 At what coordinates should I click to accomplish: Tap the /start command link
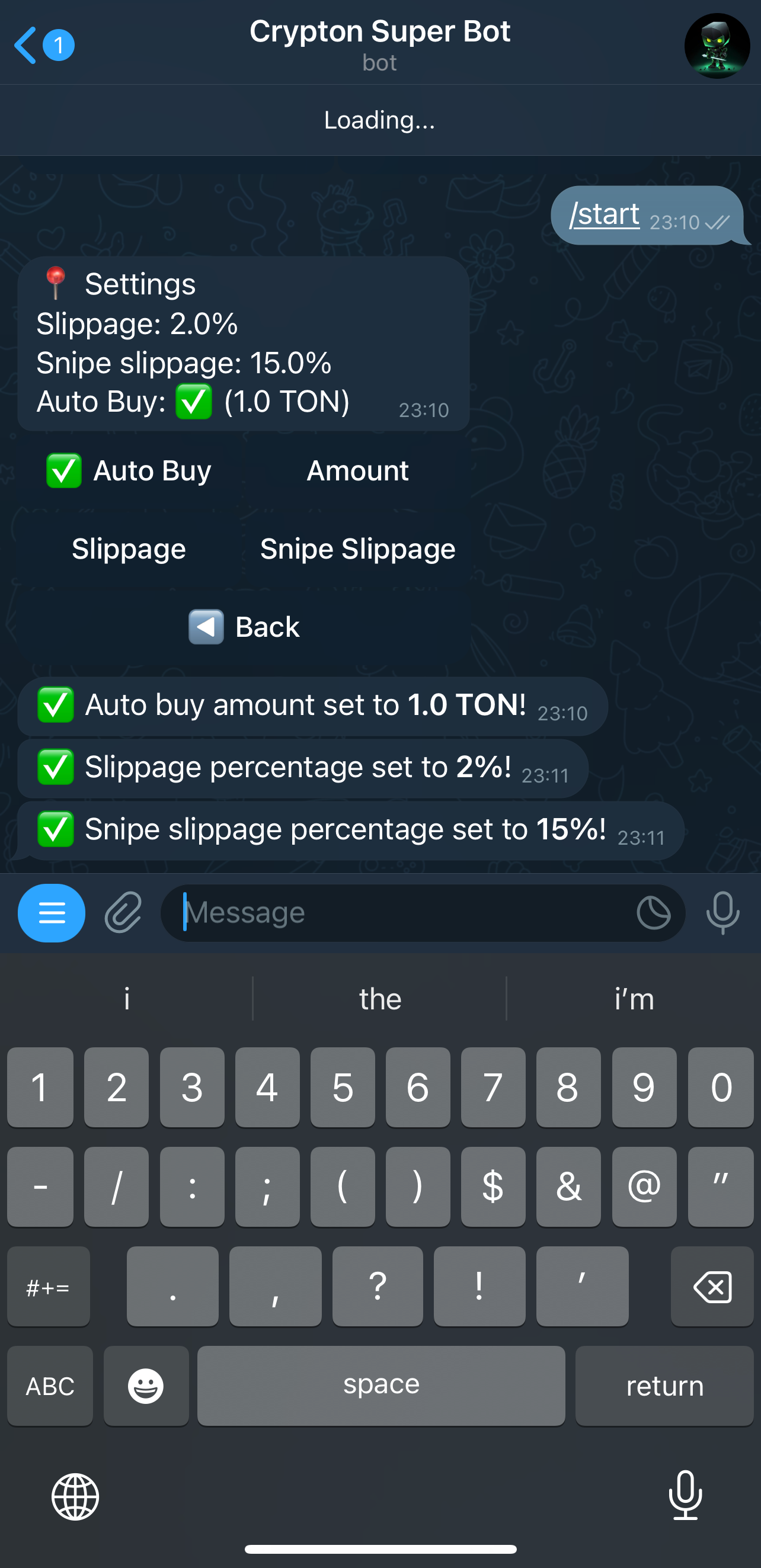tap(604, 215)
